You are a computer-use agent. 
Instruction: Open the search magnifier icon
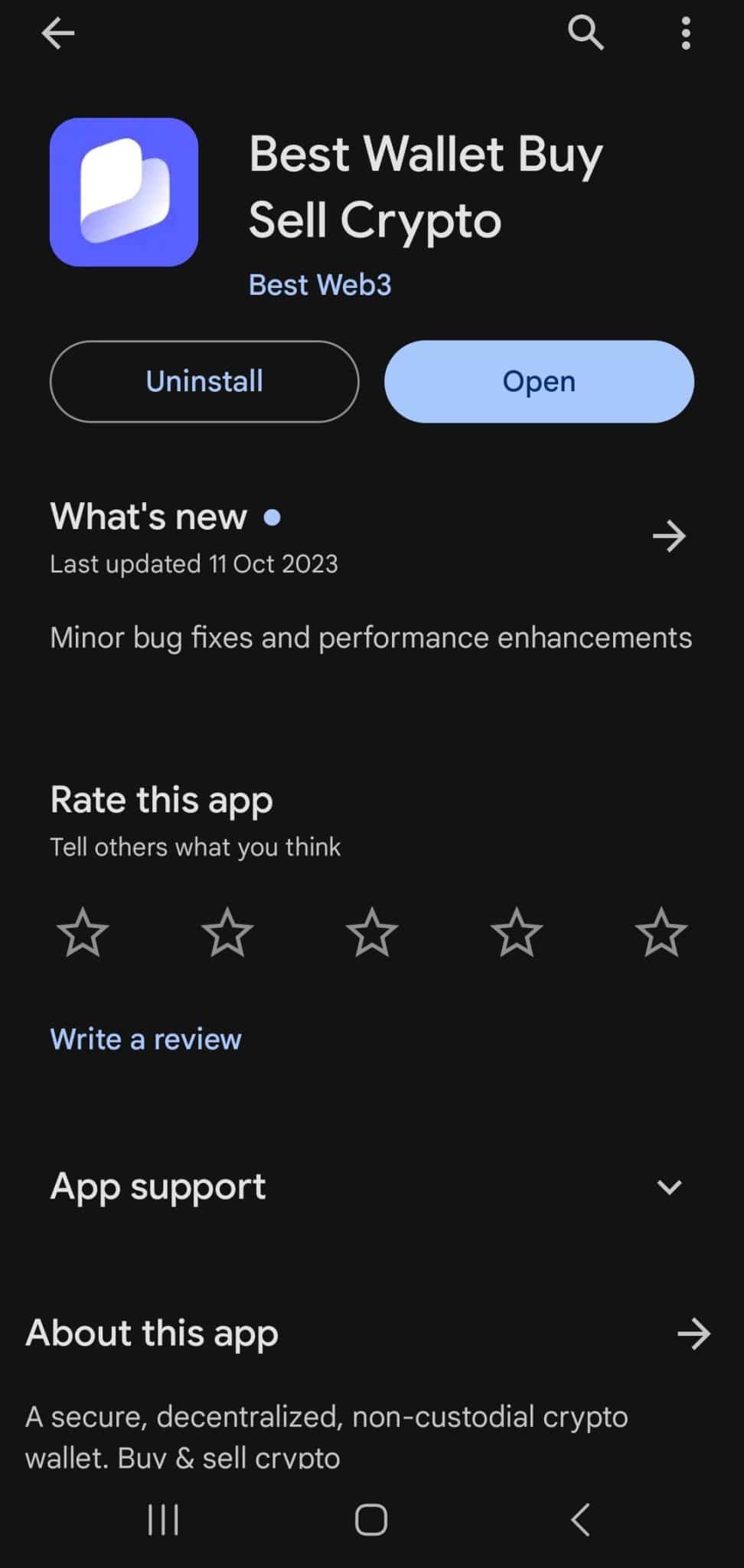(586, 33)
